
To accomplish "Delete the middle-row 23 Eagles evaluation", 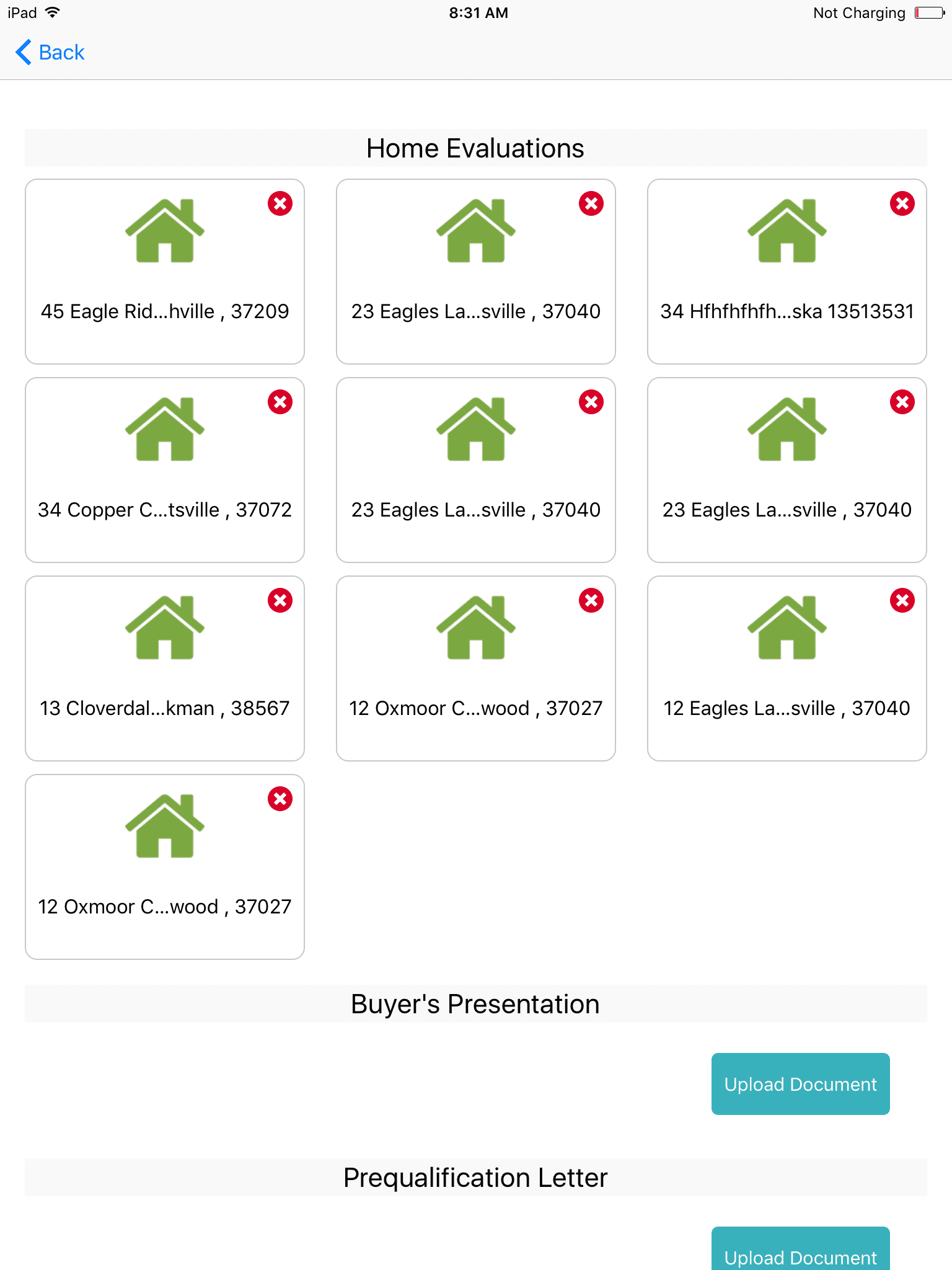I will [591, 402].
